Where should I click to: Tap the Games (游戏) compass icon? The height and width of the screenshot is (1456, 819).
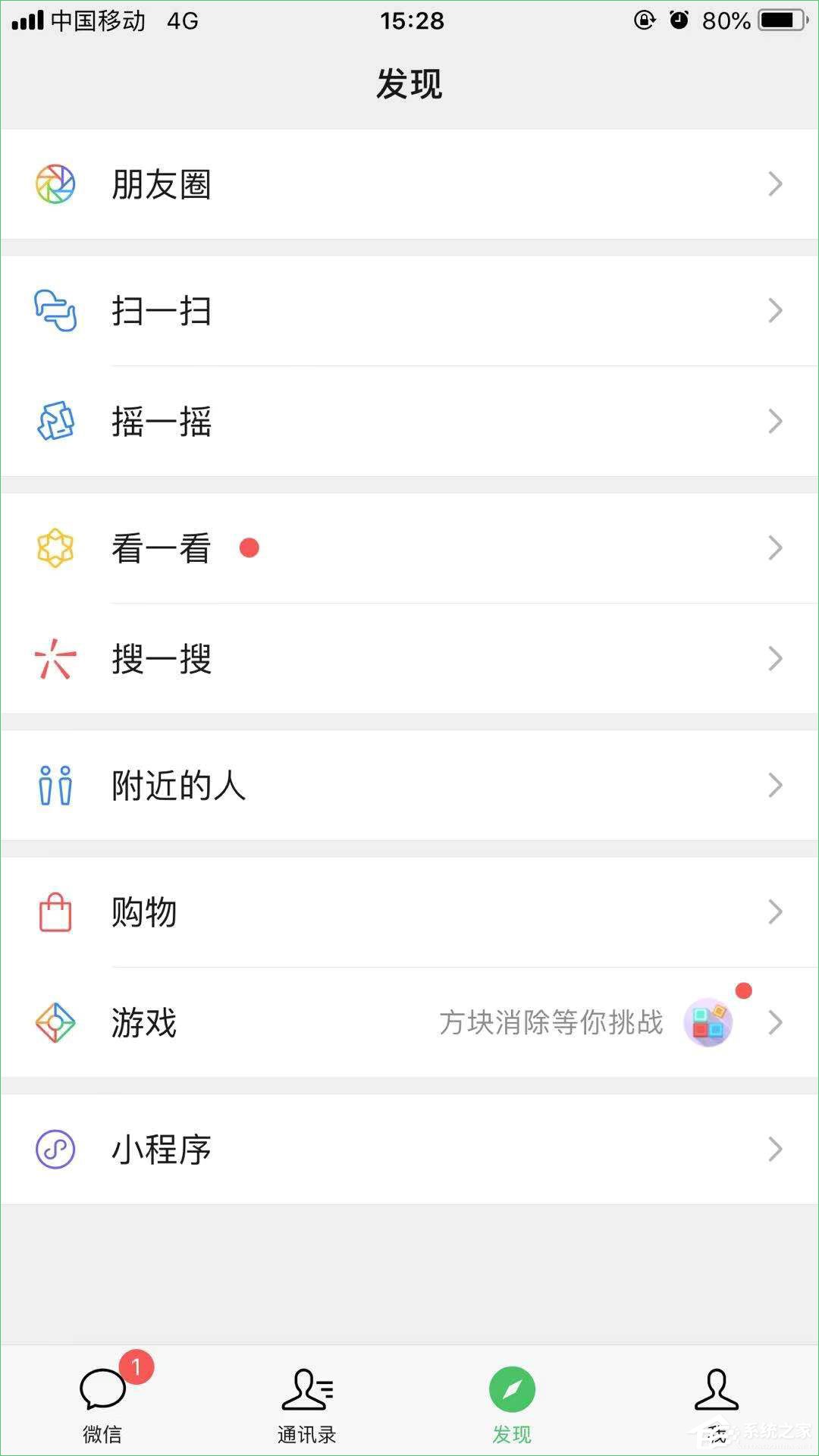(55, 1024)
